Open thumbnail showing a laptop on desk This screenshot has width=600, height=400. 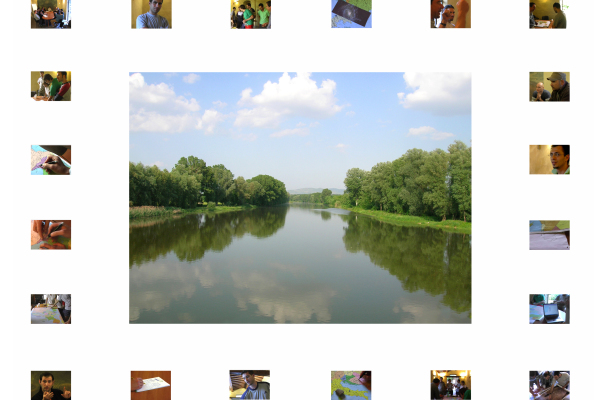tap(549, 309)
